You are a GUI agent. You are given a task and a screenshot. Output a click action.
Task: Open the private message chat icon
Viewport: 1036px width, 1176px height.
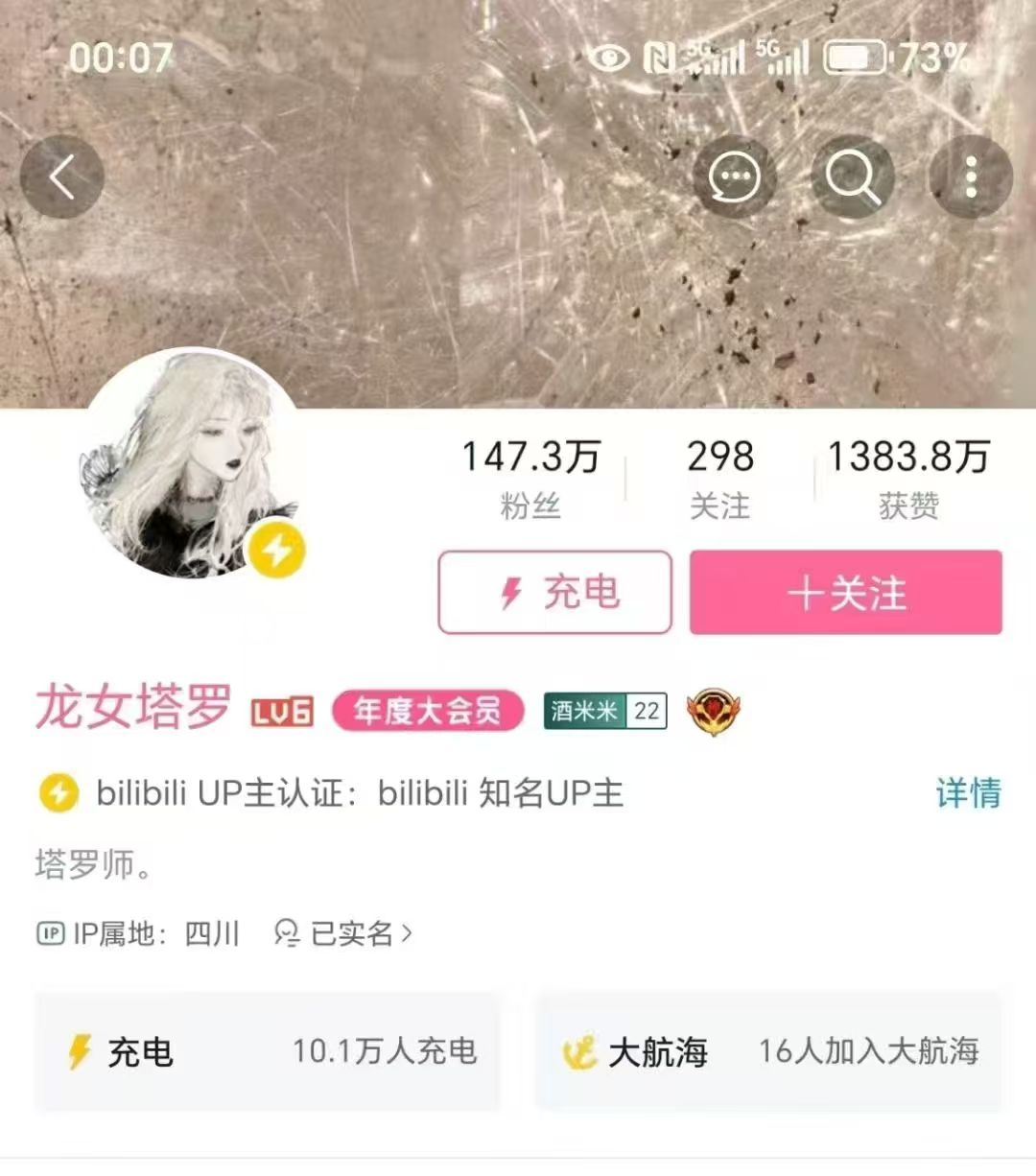click(x=734, y=177)
